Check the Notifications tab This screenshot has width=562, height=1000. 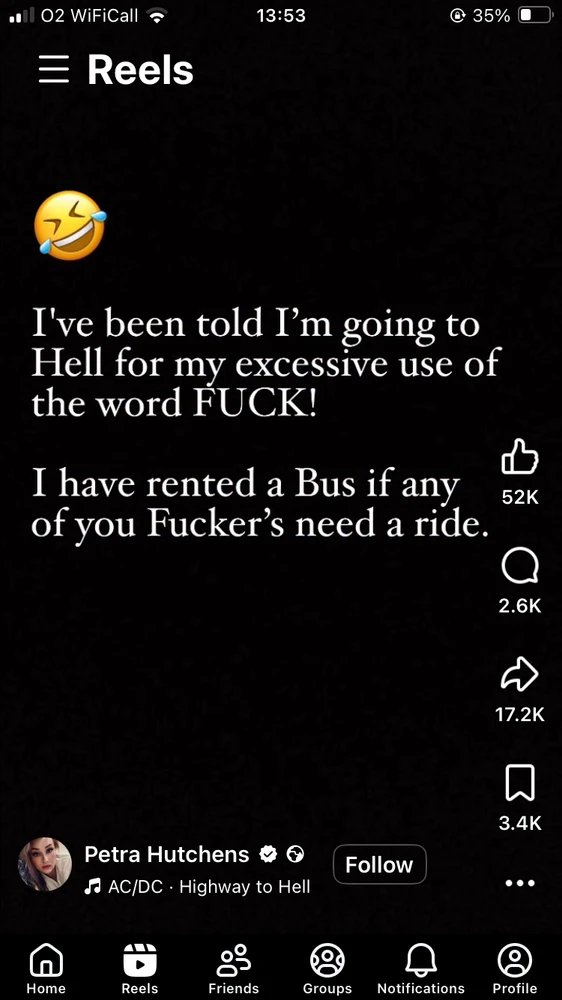(421, 969)
